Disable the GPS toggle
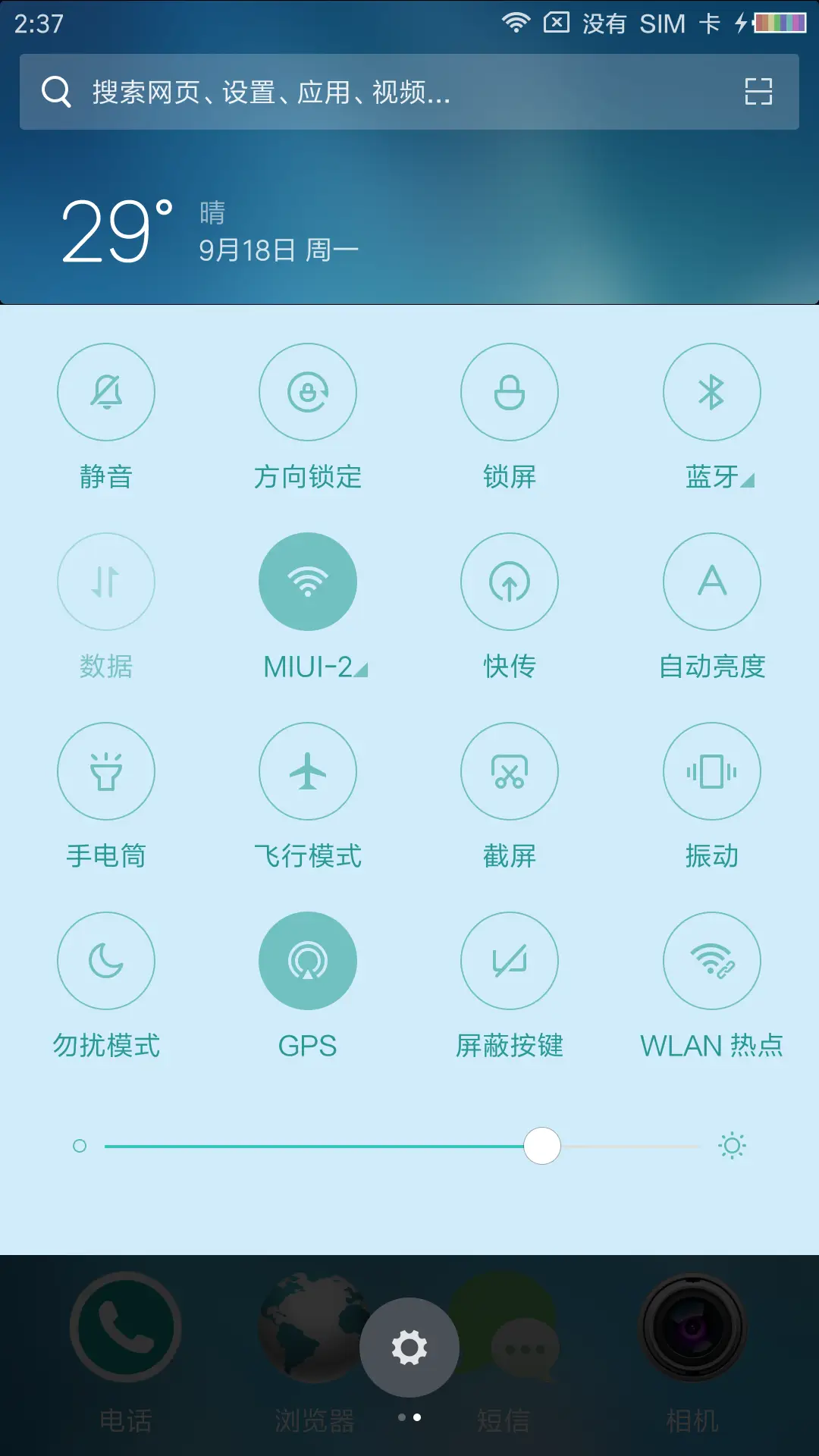This screenshot has width=819, height=1456. point(307,961)
